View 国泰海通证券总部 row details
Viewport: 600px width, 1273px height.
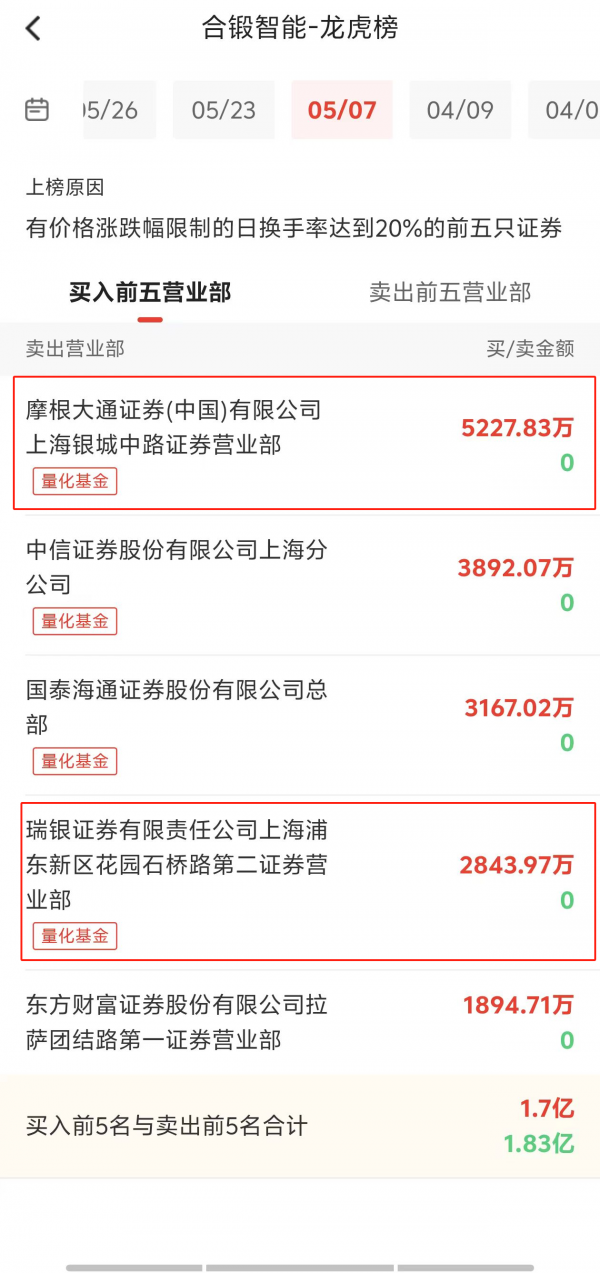300,724
